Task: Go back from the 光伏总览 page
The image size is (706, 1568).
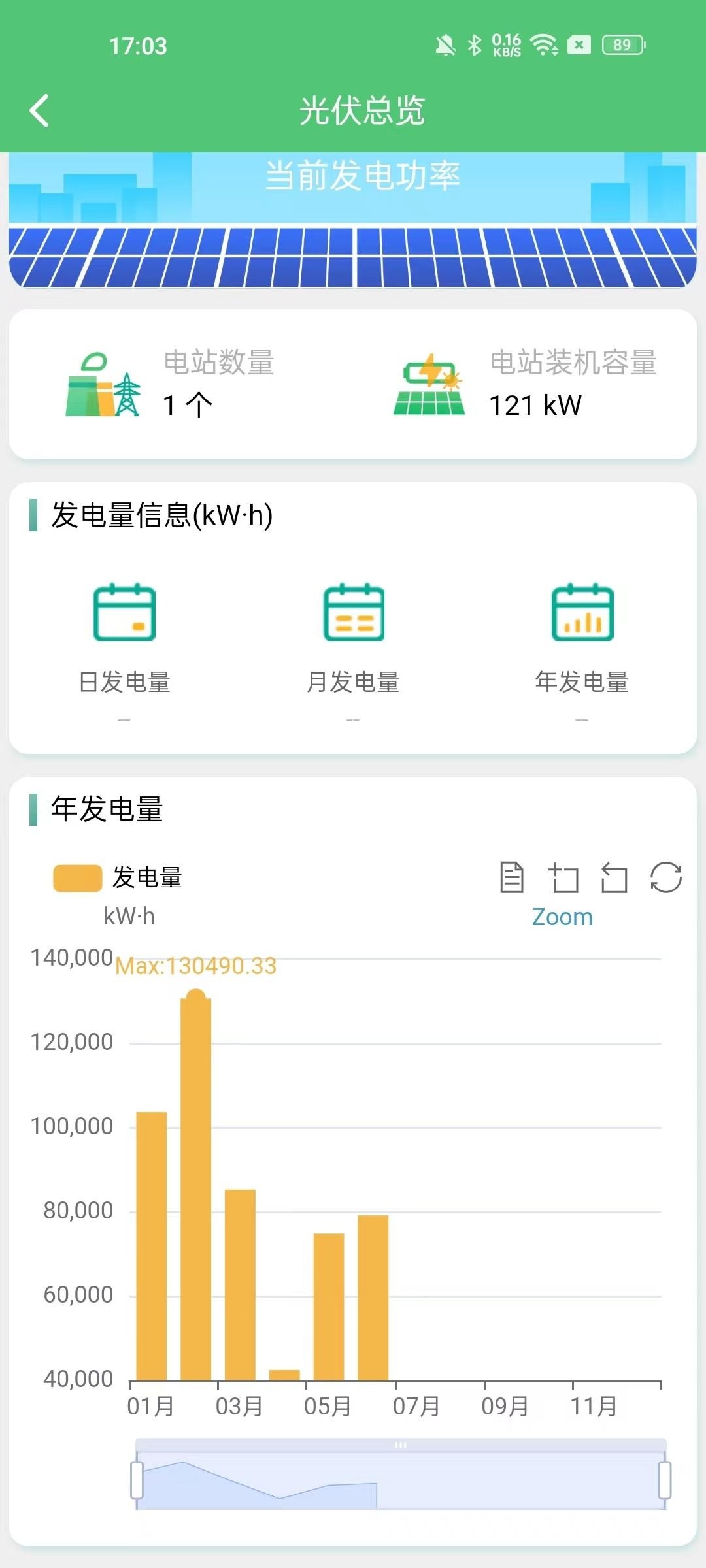Action: [x=40, y=110]
